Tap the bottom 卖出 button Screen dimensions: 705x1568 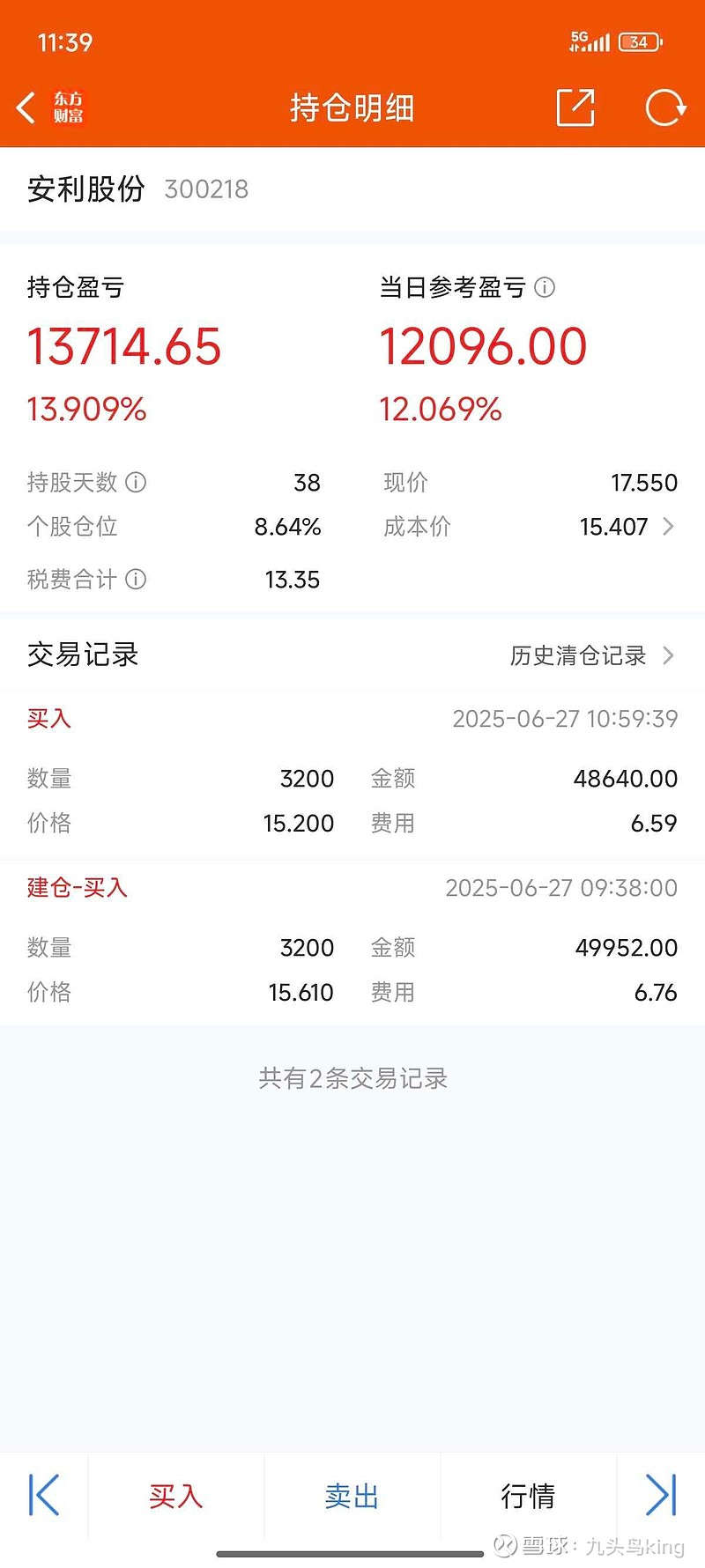tap(352, 1496)
